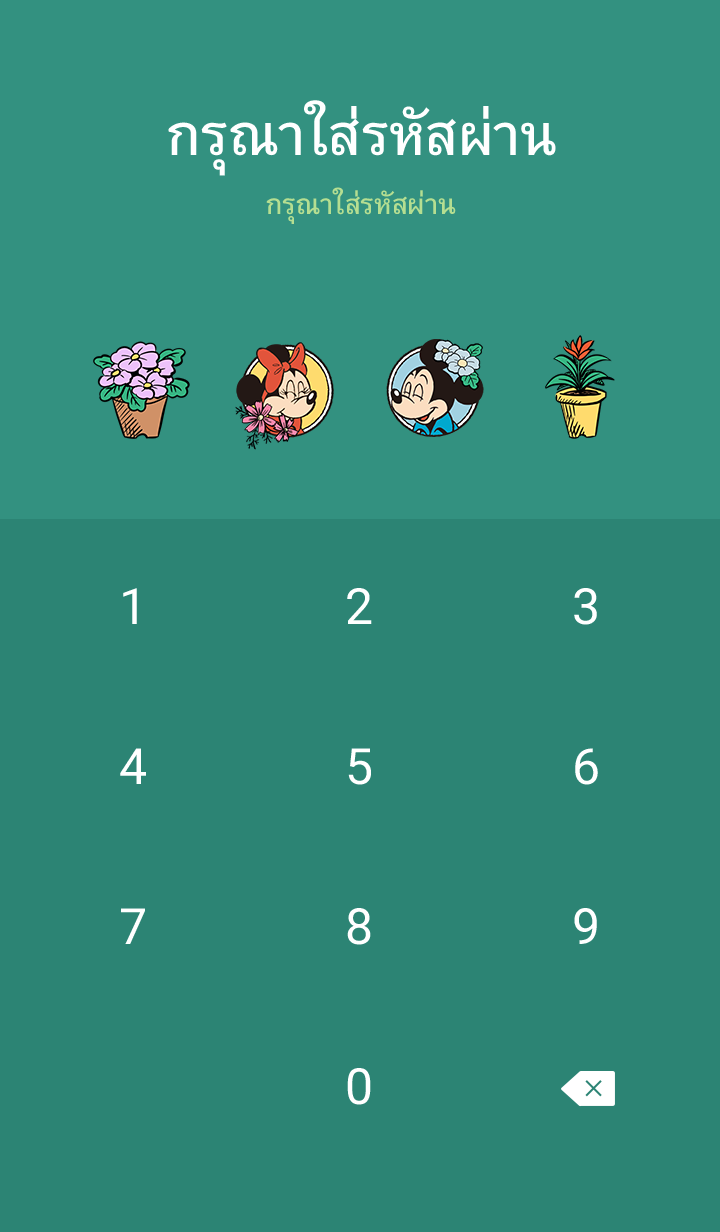Screen dimensions: 720x1232
Task: Enter the number 8
Action: point(359,927)
